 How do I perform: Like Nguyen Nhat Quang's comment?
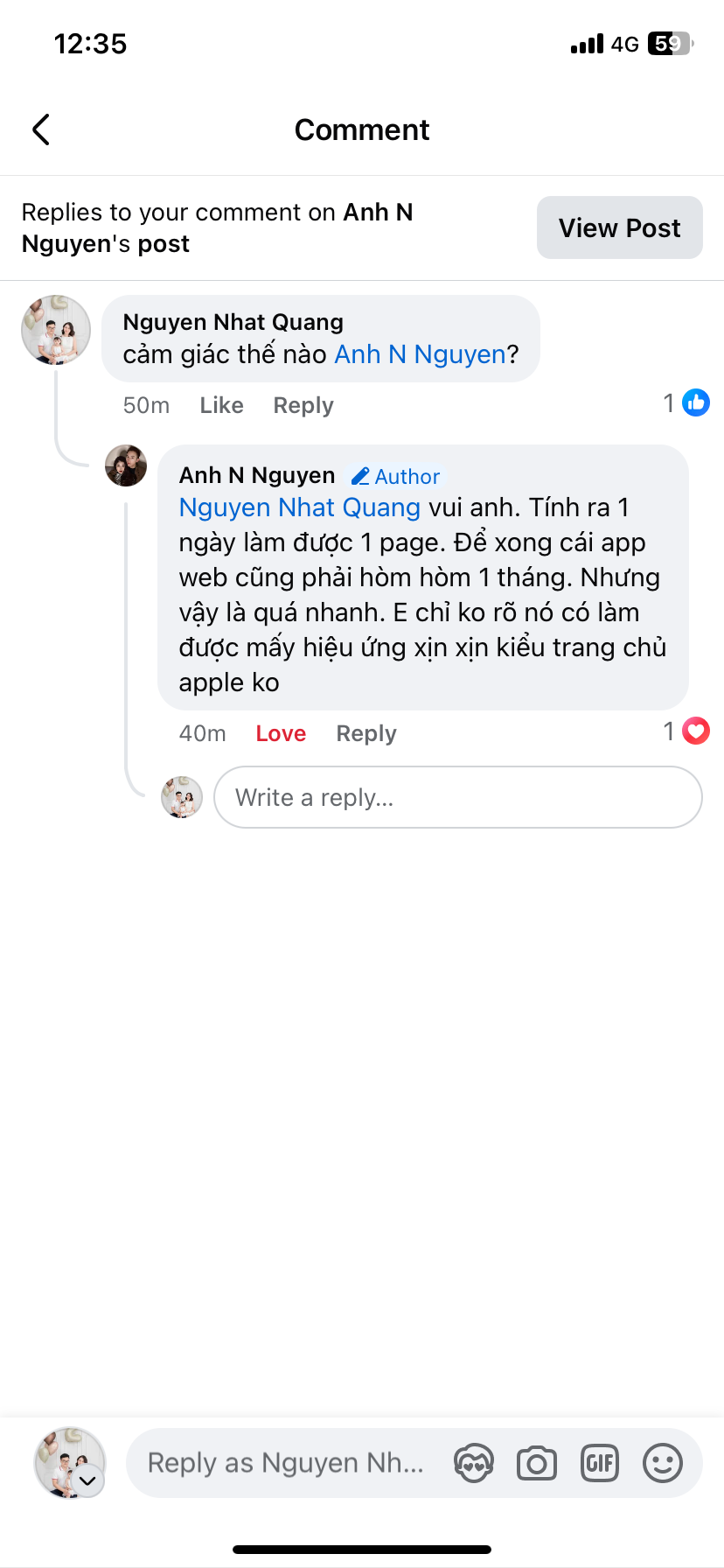(221, 405)
